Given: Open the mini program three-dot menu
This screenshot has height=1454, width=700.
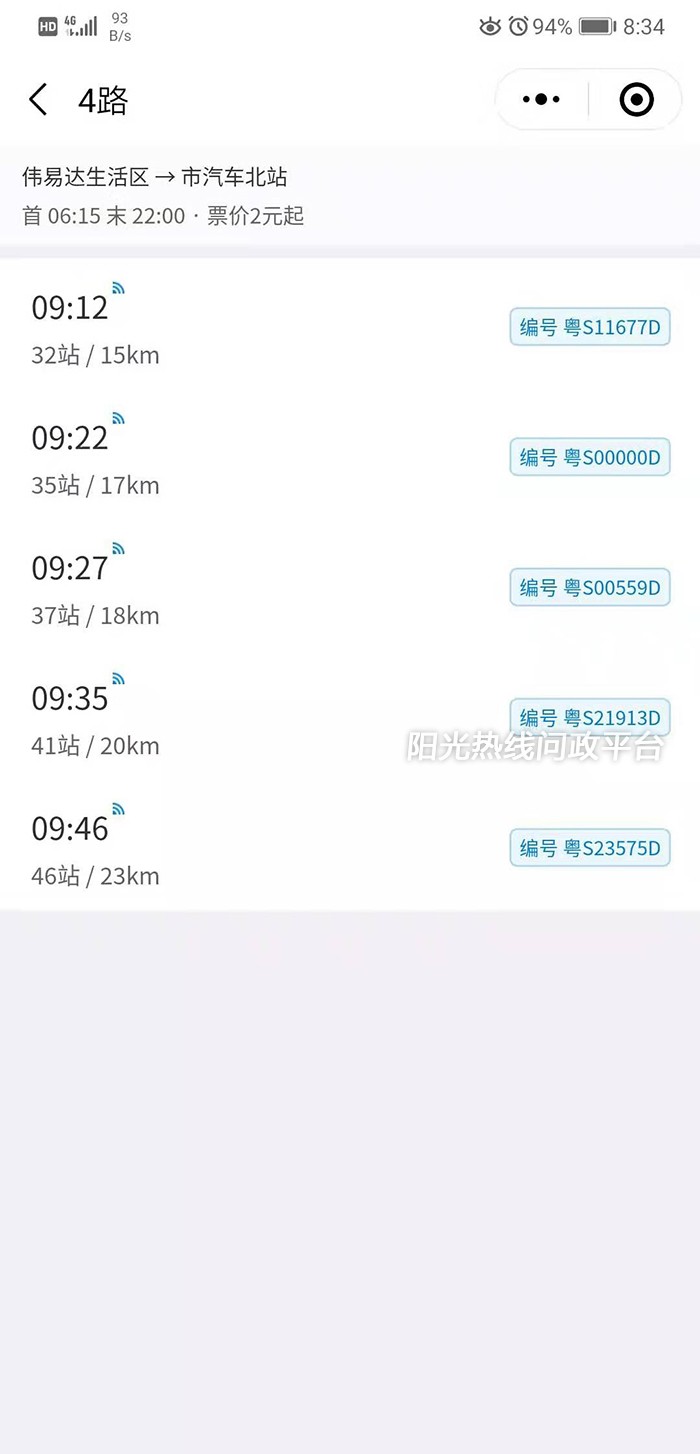Looking at the screenshot, I should [541, 100].
